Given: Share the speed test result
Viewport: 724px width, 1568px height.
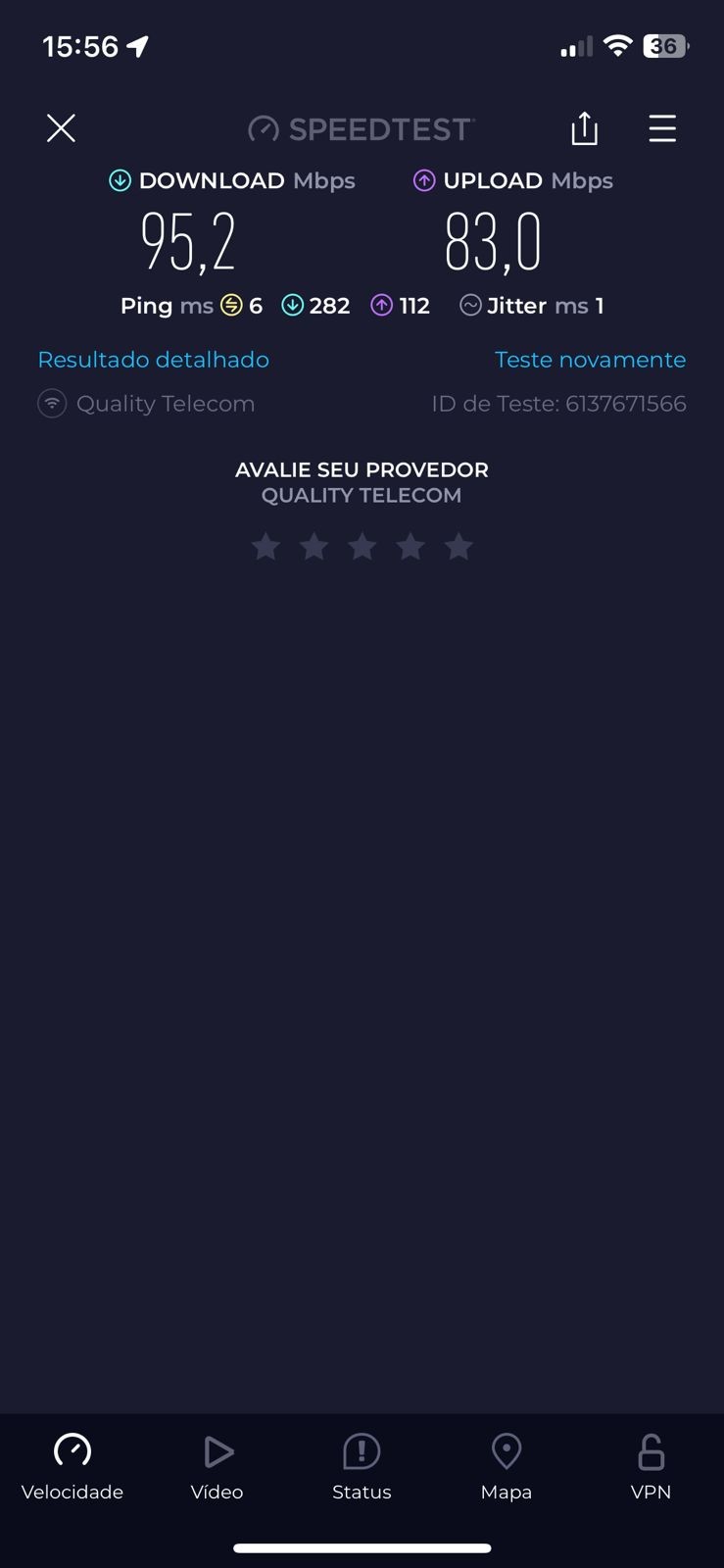Looking at the screenshot, I should (x=584, y=128).
